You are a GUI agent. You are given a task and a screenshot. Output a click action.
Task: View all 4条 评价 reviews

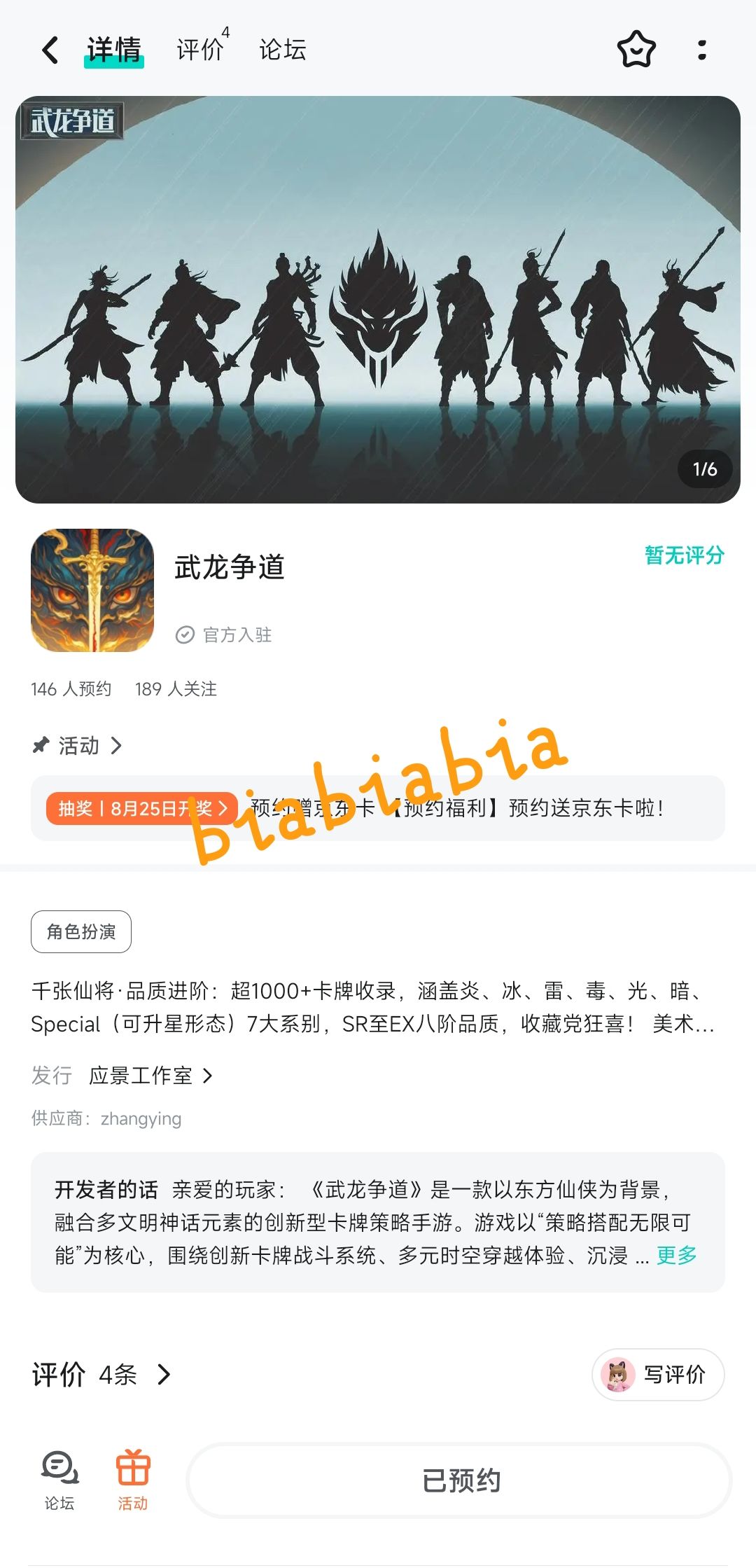click(101, 1374)
